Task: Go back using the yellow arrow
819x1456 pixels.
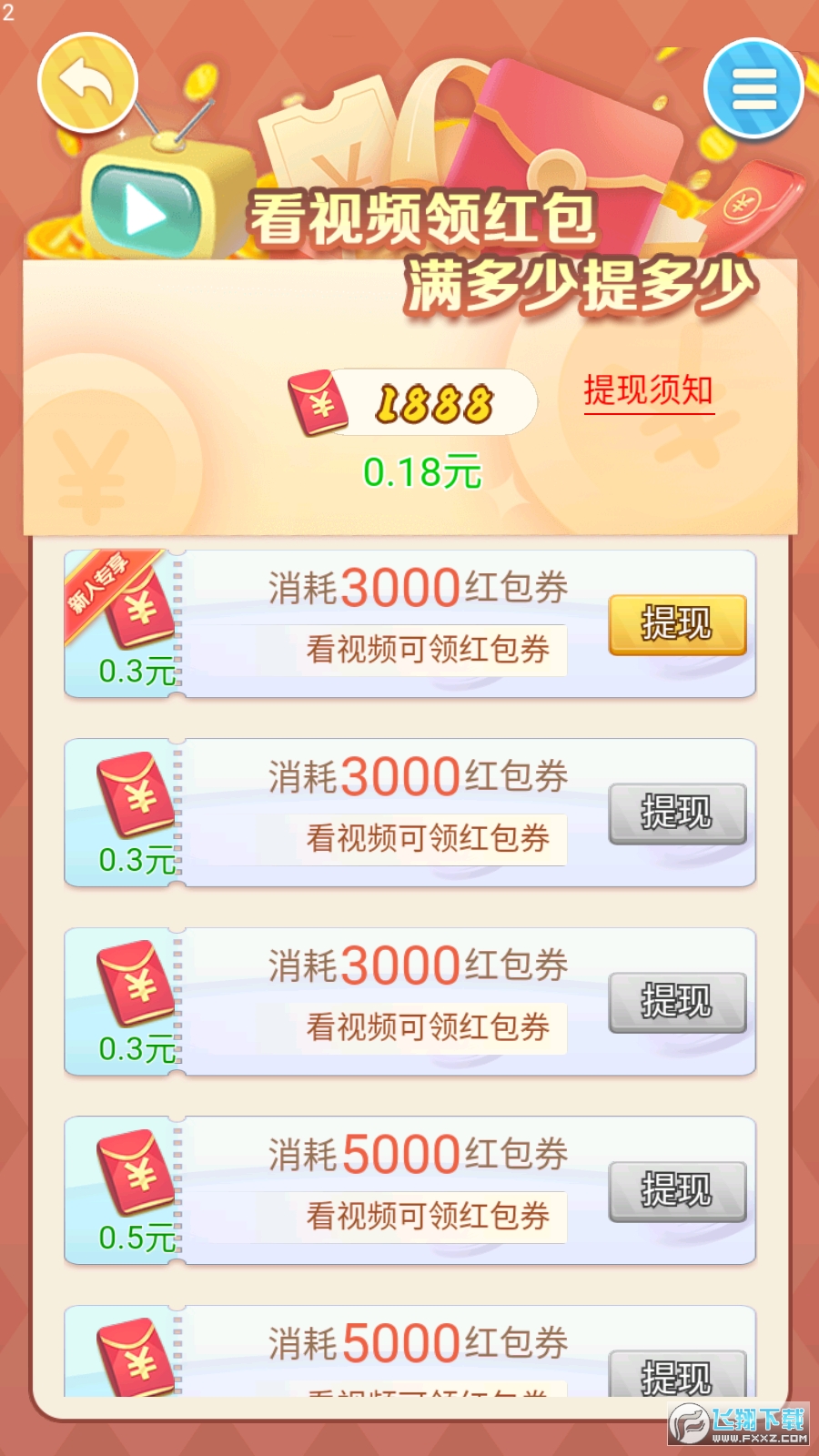Action: [x=87, y=83]
